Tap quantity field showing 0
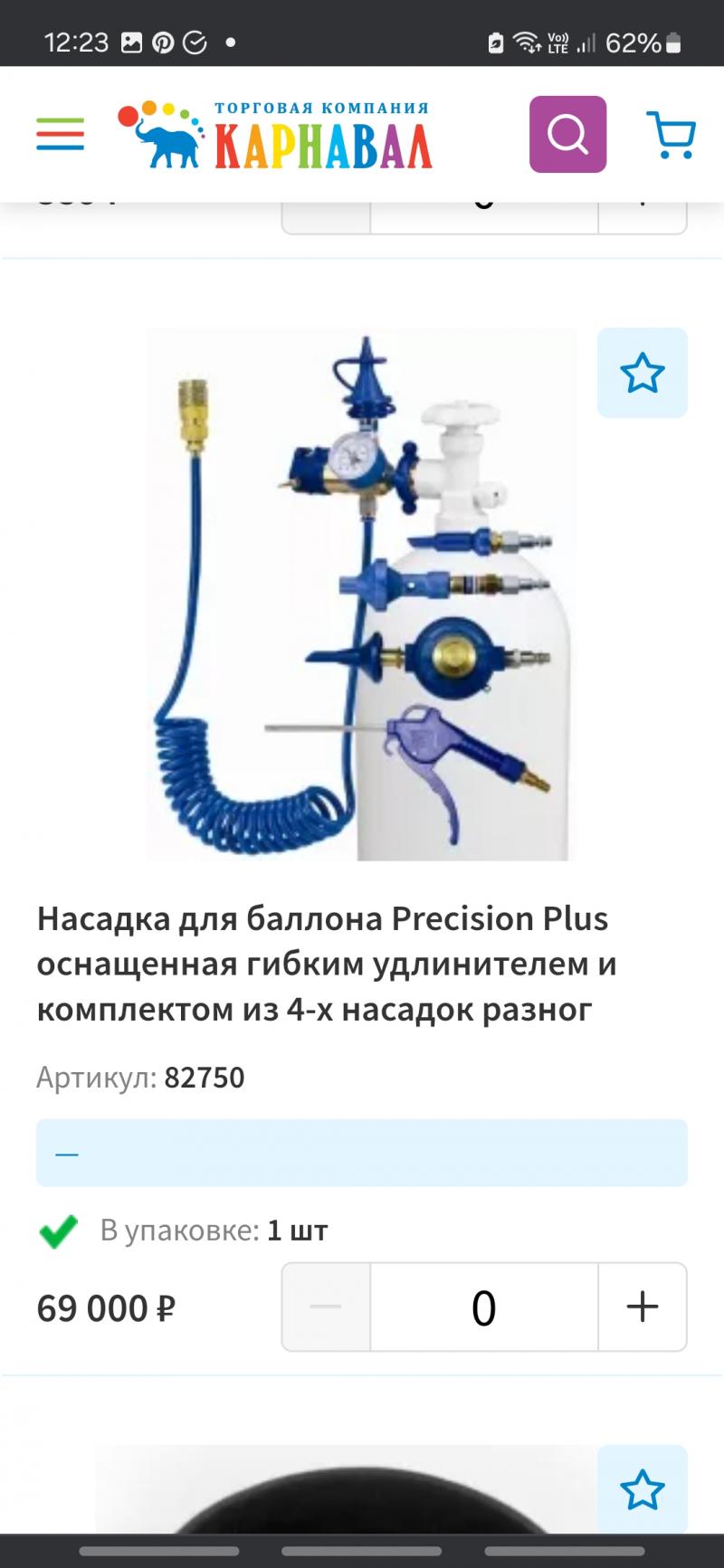This screenshot has height=1568, width=724. pos(483,1307)
